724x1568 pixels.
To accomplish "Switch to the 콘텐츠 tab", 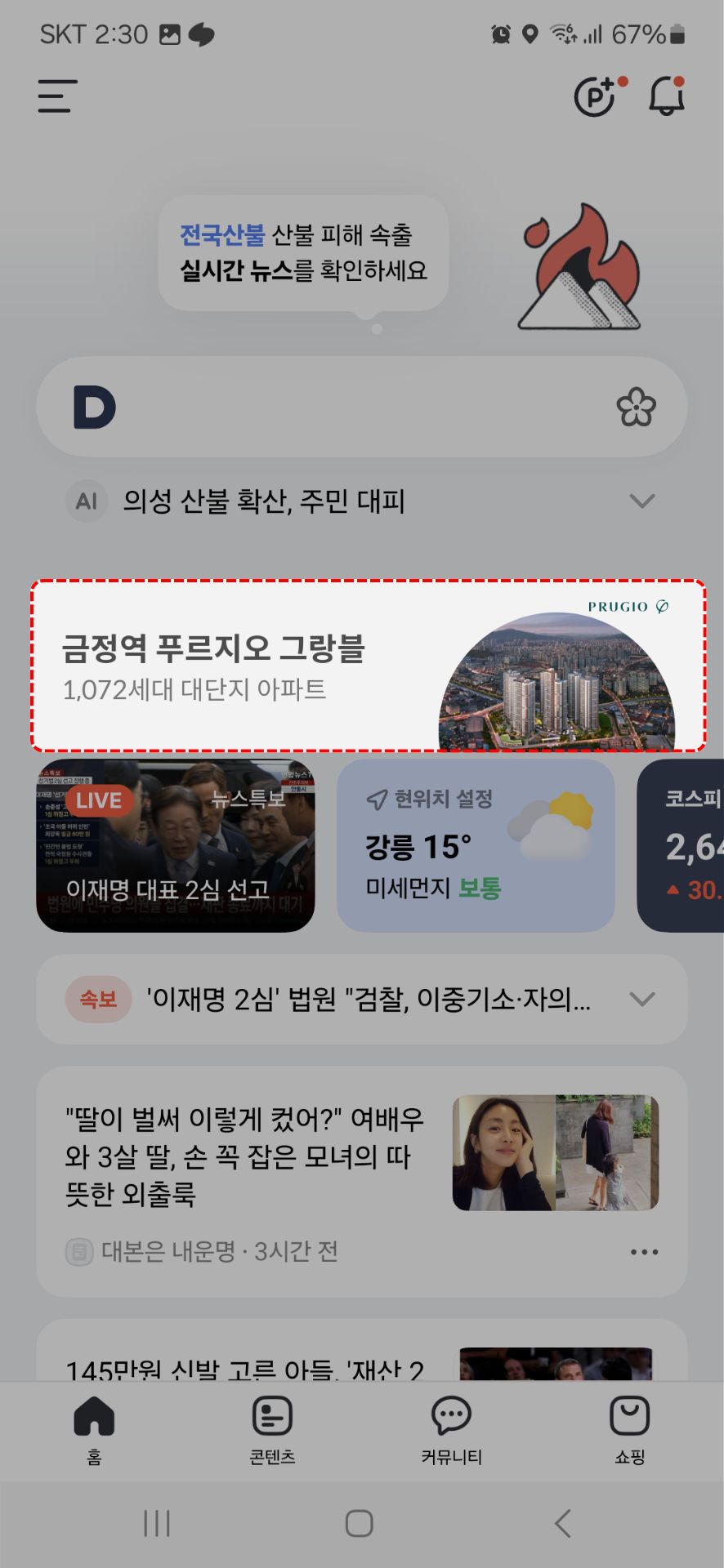I will (x=272, y=1429).
